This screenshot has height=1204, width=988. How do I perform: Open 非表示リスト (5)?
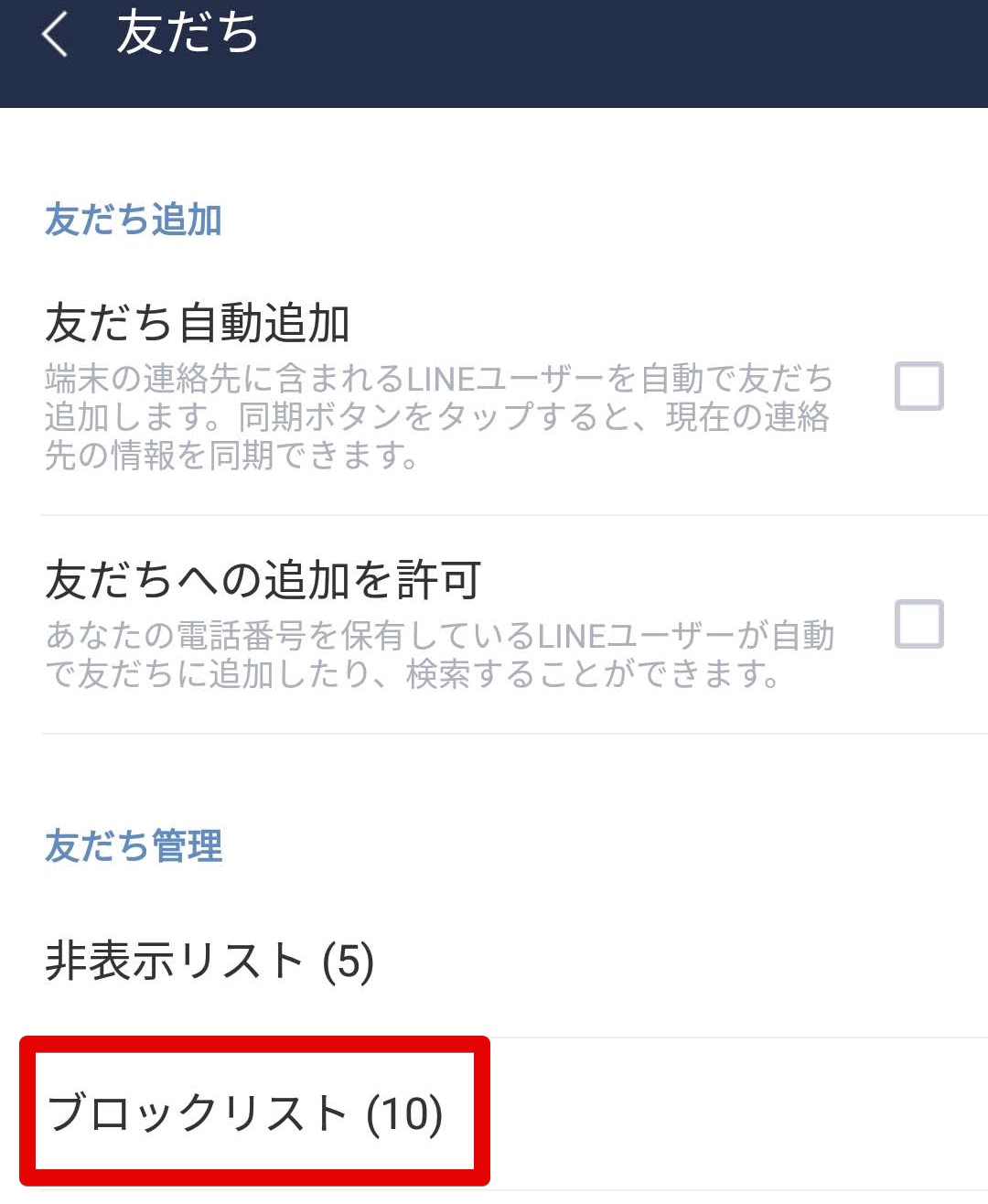click(x=494, y=962)
